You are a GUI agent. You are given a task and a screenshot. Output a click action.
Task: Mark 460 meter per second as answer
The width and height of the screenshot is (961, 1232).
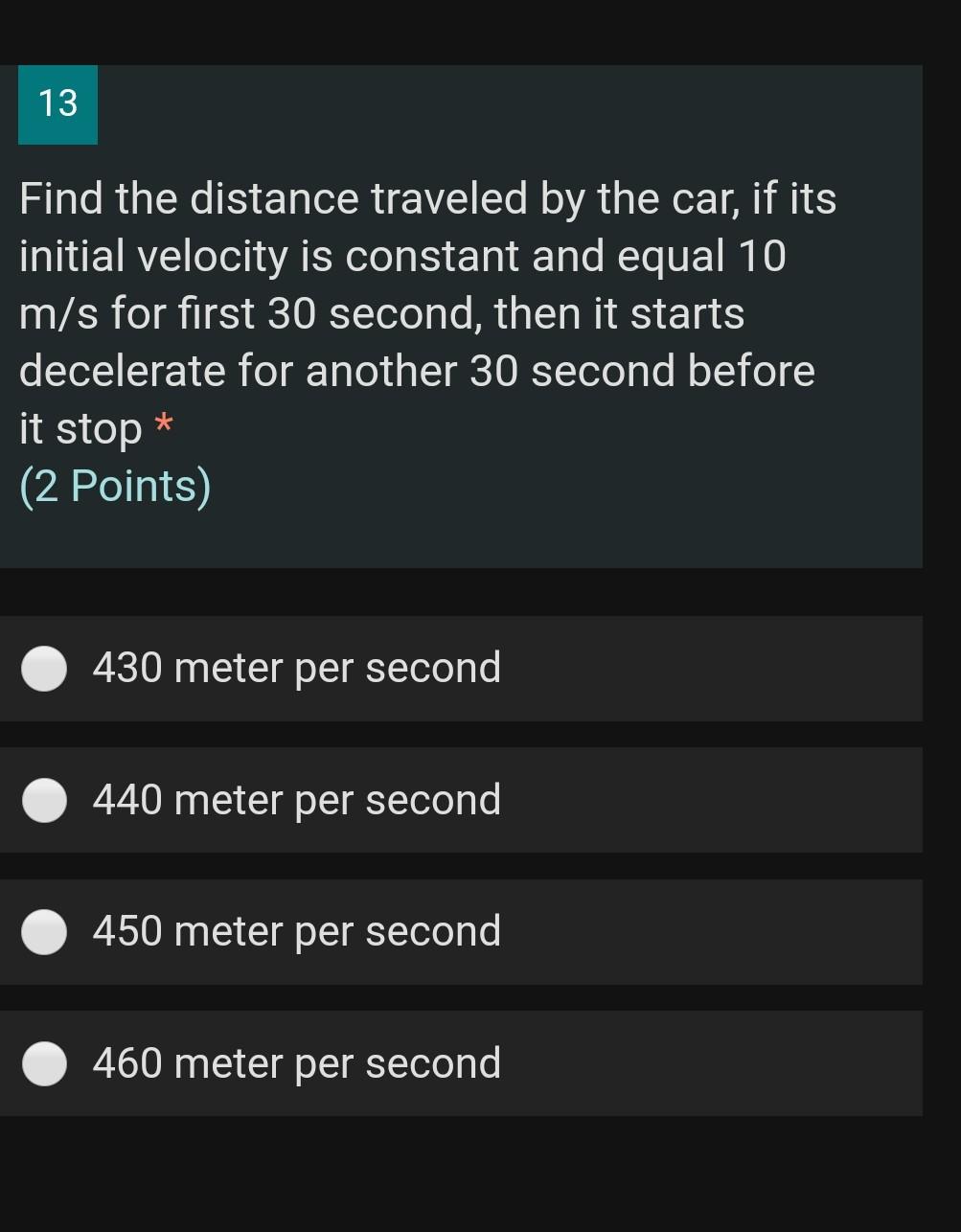[x=44, y=1063]
